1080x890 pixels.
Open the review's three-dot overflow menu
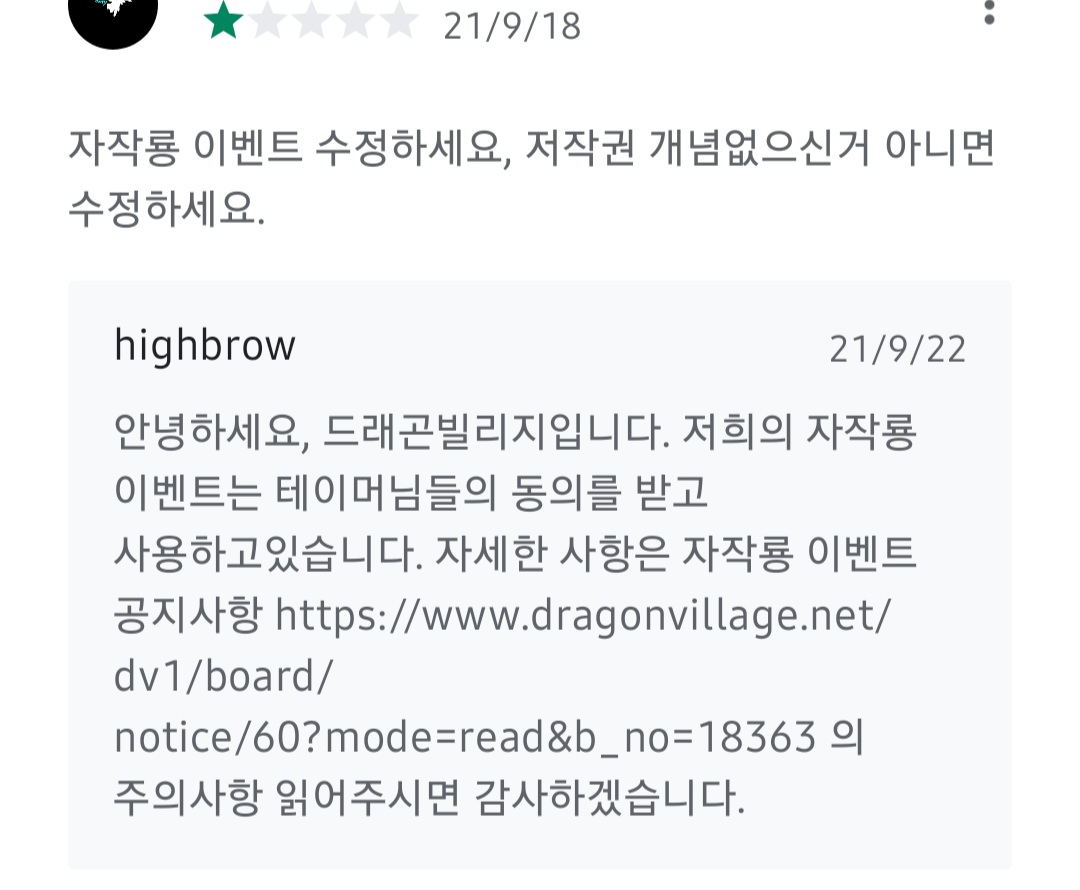point(989,13)
